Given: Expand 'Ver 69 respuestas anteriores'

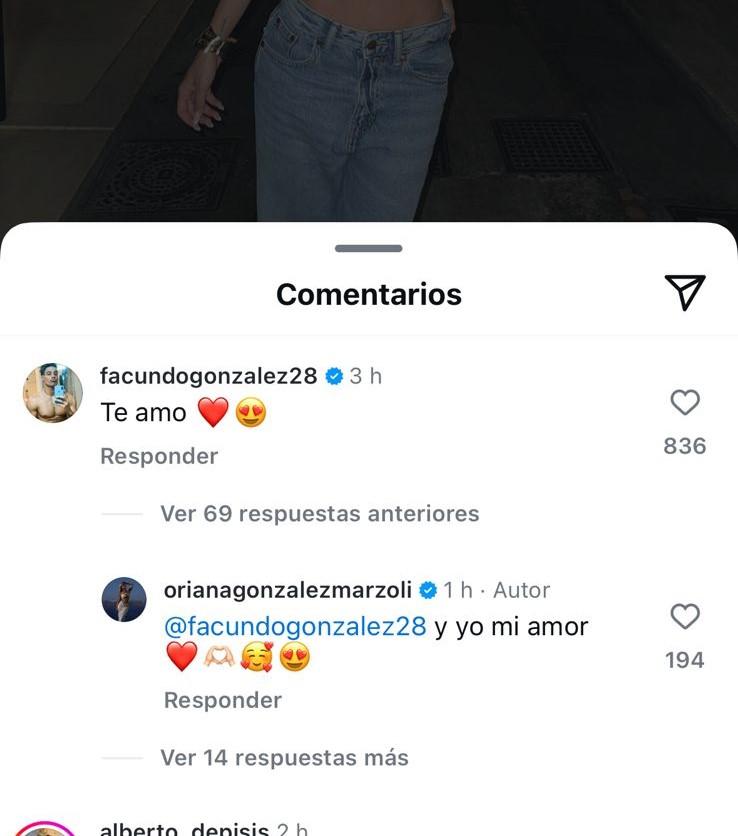Looking at the screenshot, I should pyautogui.click(x=319, y=513).
